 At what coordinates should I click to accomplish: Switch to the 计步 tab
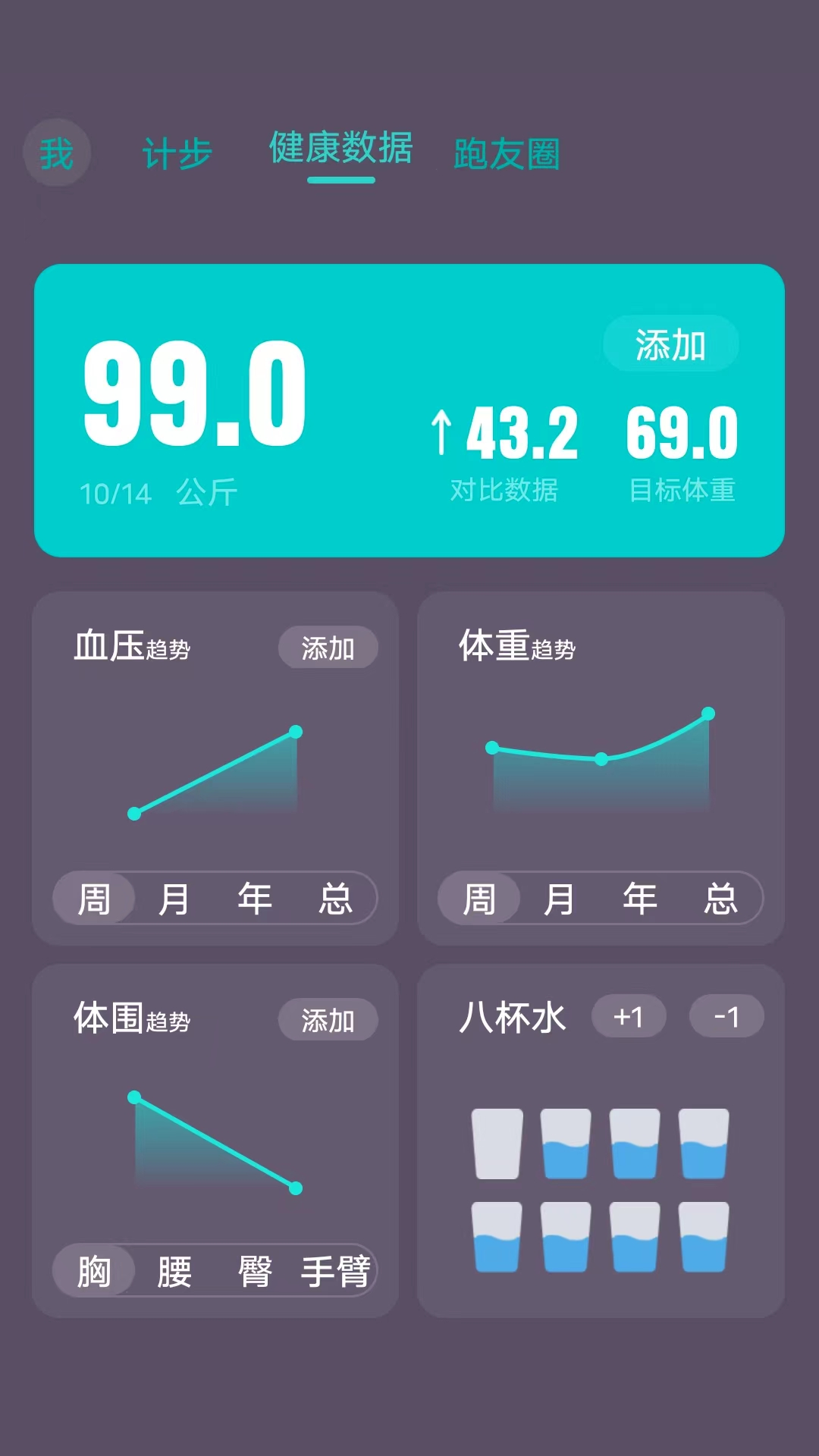click(177, 154)
